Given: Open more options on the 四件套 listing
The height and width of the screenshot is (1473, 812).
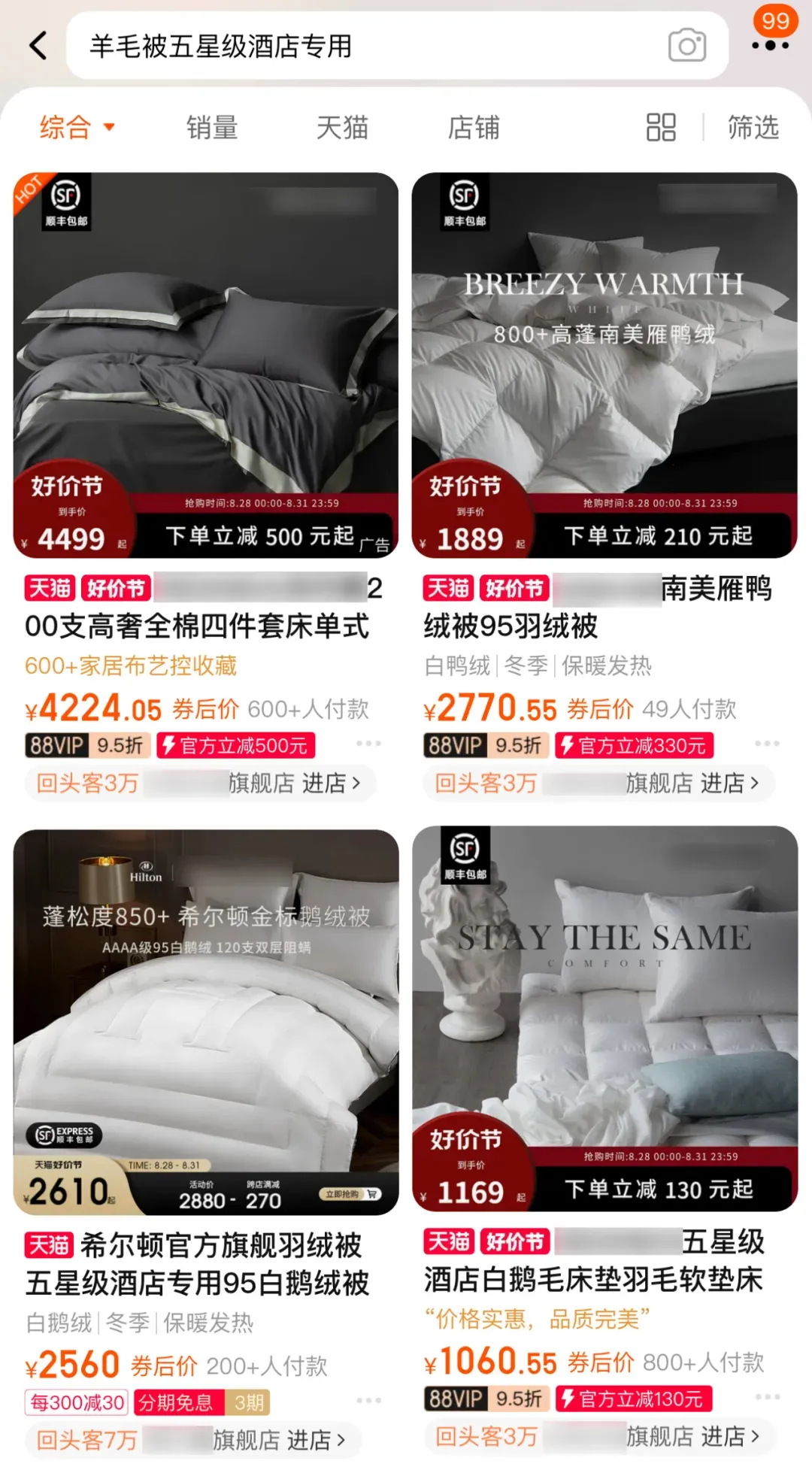Looking at the screenshot, I should [x=368, y=744].
